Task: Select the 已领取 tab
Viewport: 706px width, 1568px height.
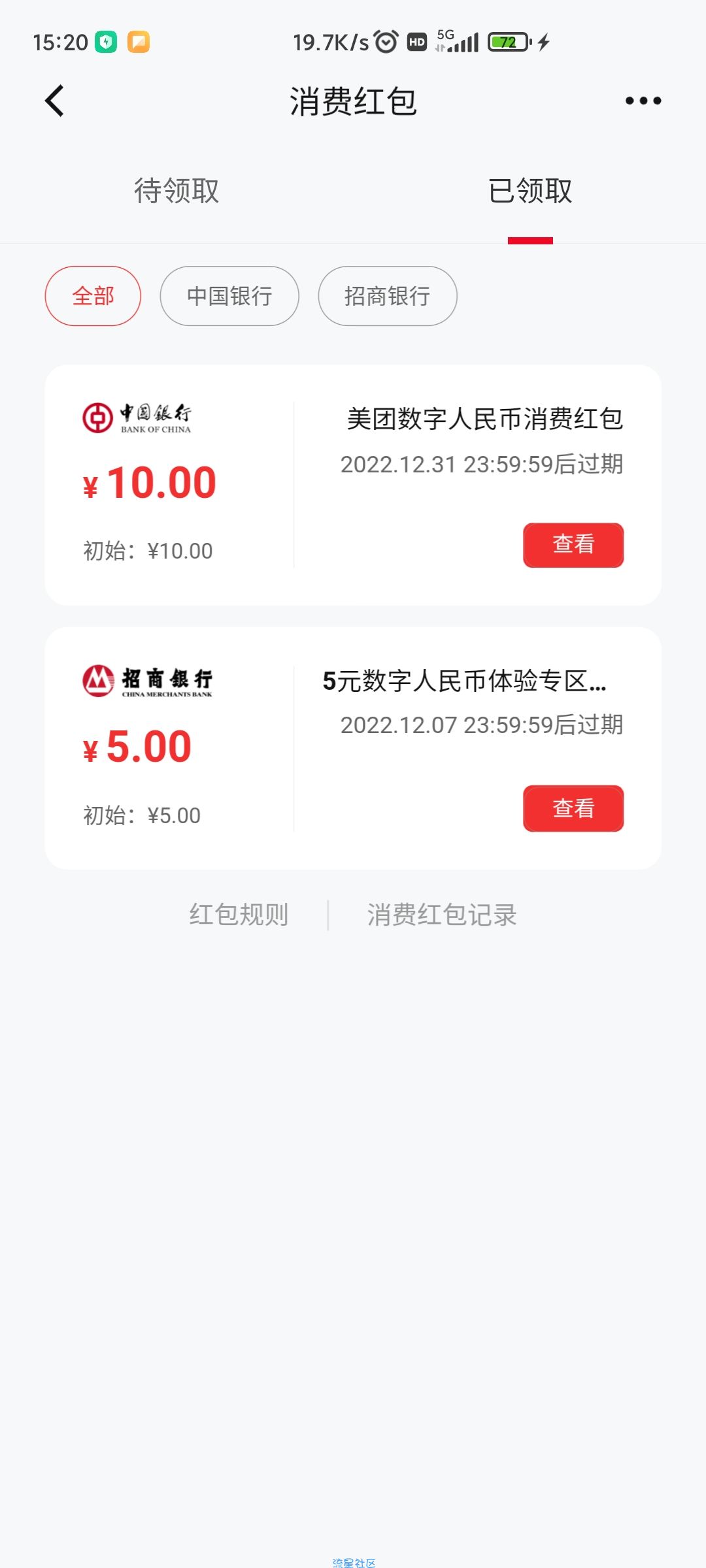Action: 530,191
